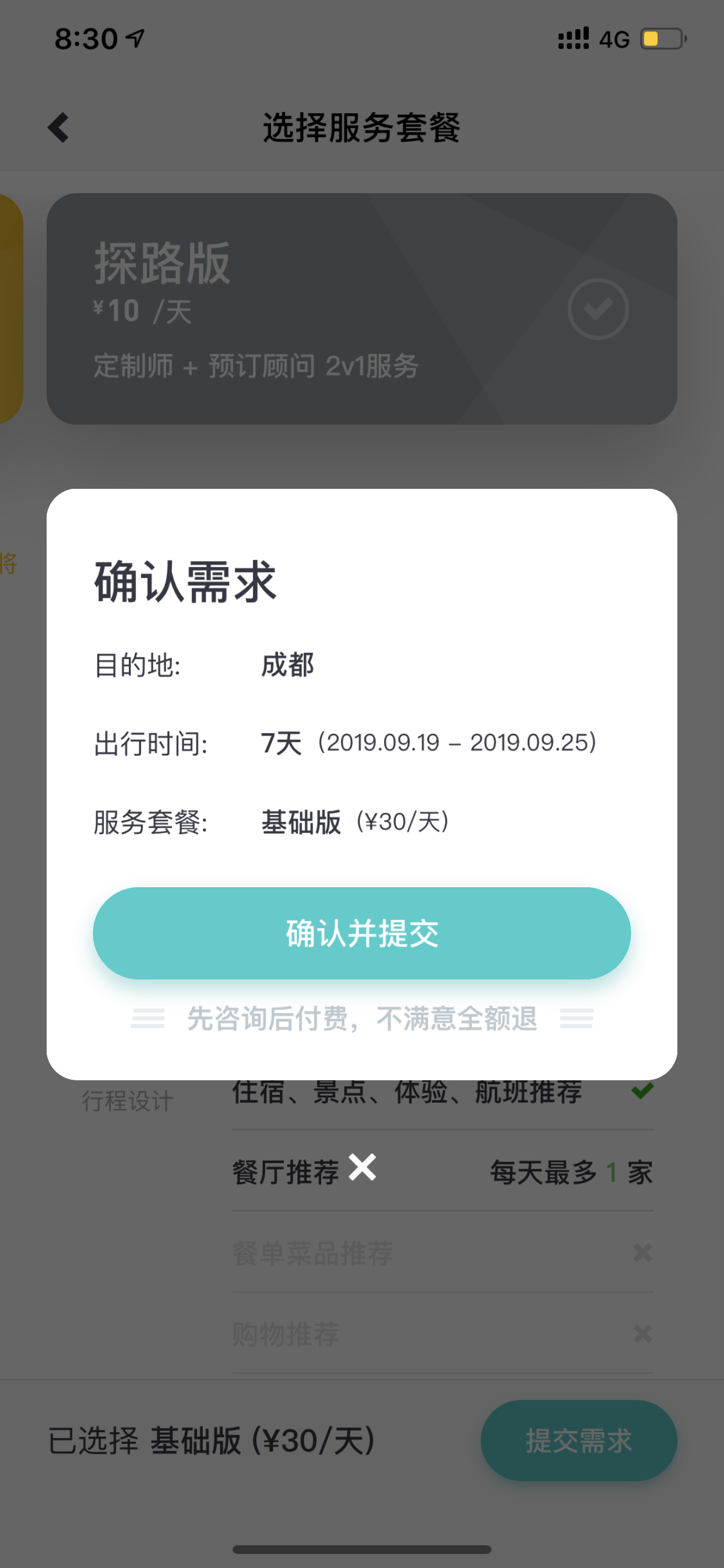Screen dimensions: 724x1568
Task: Tap the 提交需求 button at bottom
Action: [579, 1440]
